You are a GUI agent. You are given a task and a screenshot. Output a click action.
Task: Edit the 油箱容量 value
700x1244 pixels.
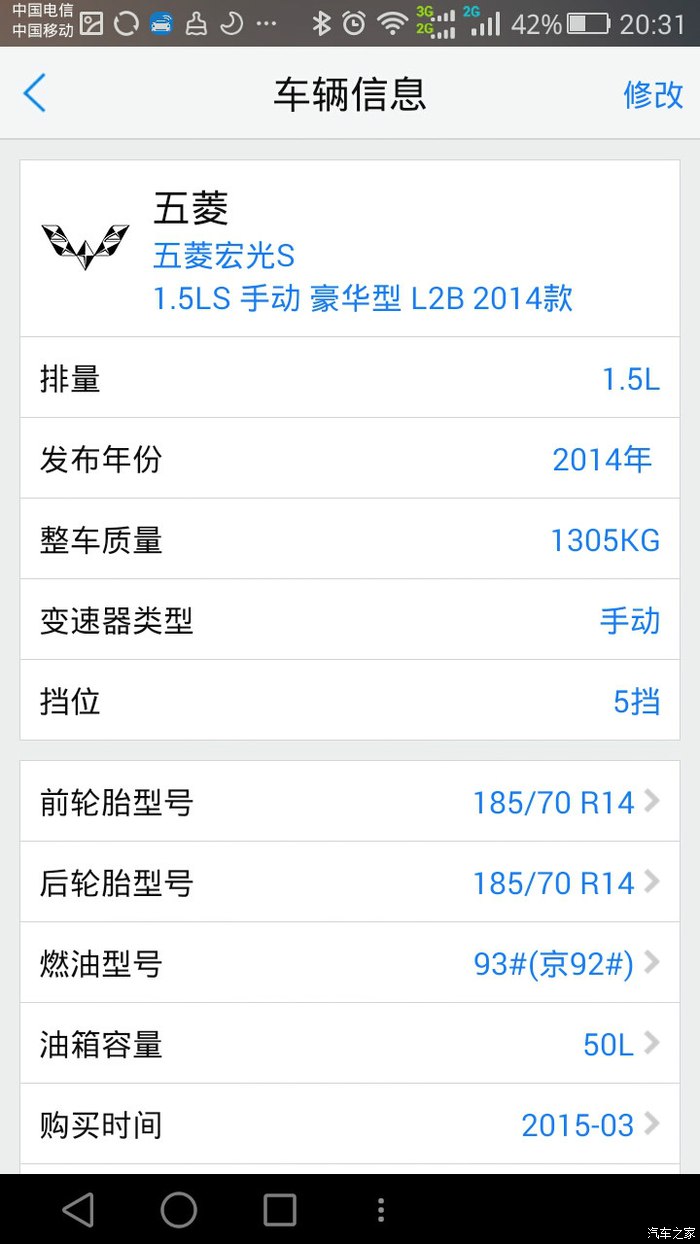tap(350, 1045)
